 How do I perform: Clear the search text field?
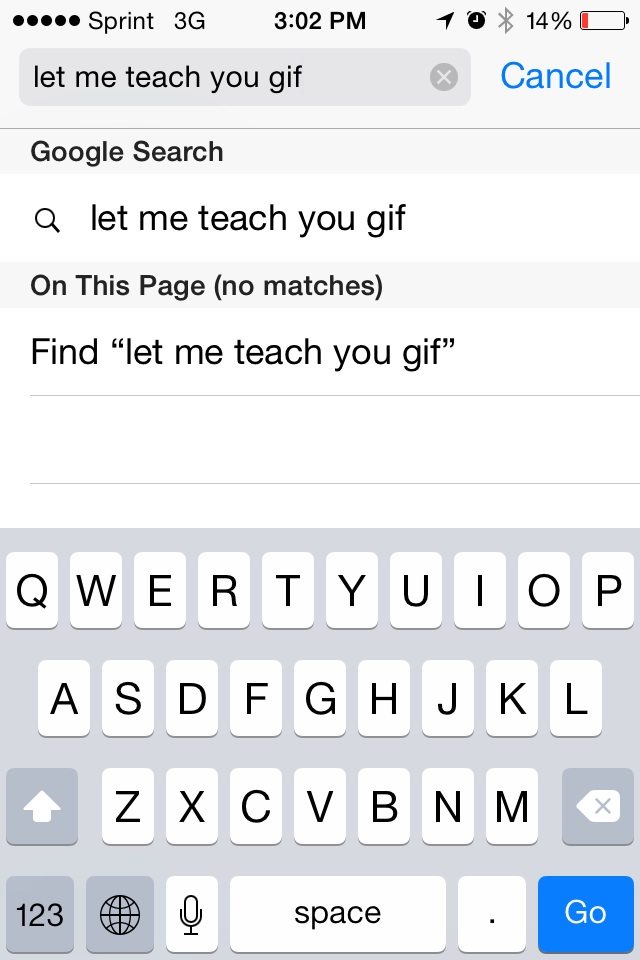[444, 77]
